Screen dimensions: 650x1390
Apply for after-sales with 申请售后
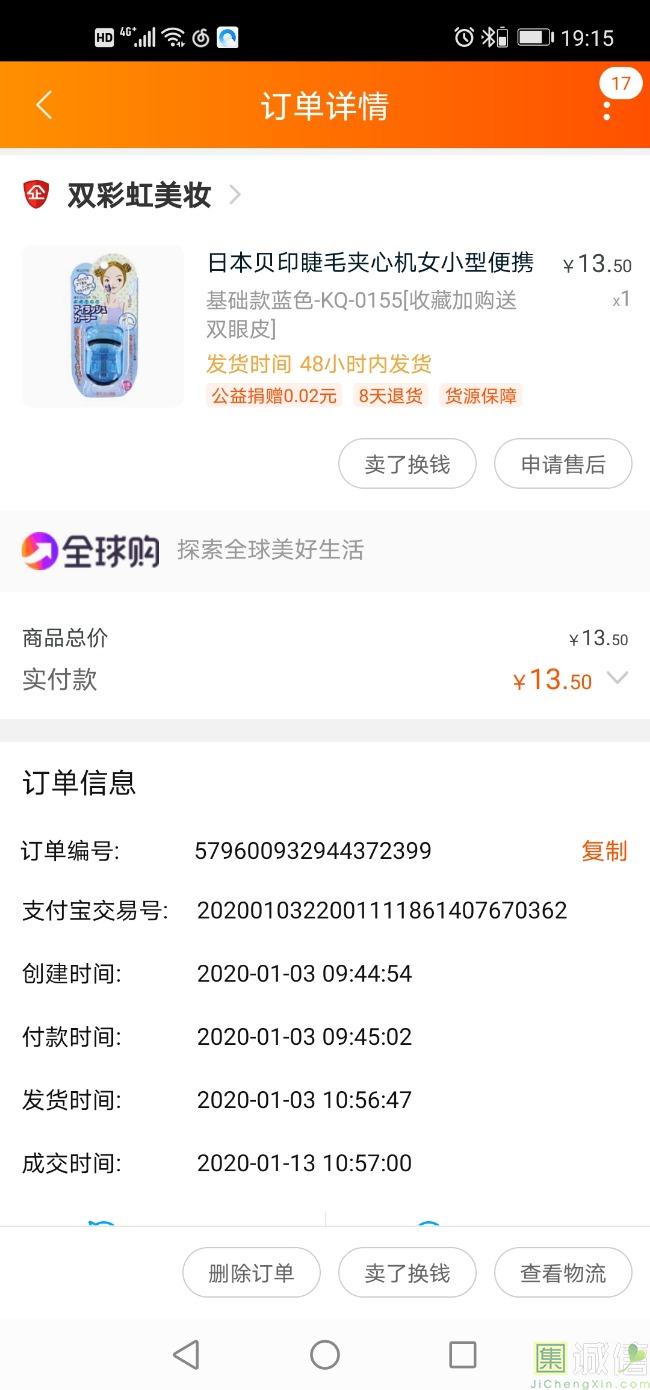[563, 464]
